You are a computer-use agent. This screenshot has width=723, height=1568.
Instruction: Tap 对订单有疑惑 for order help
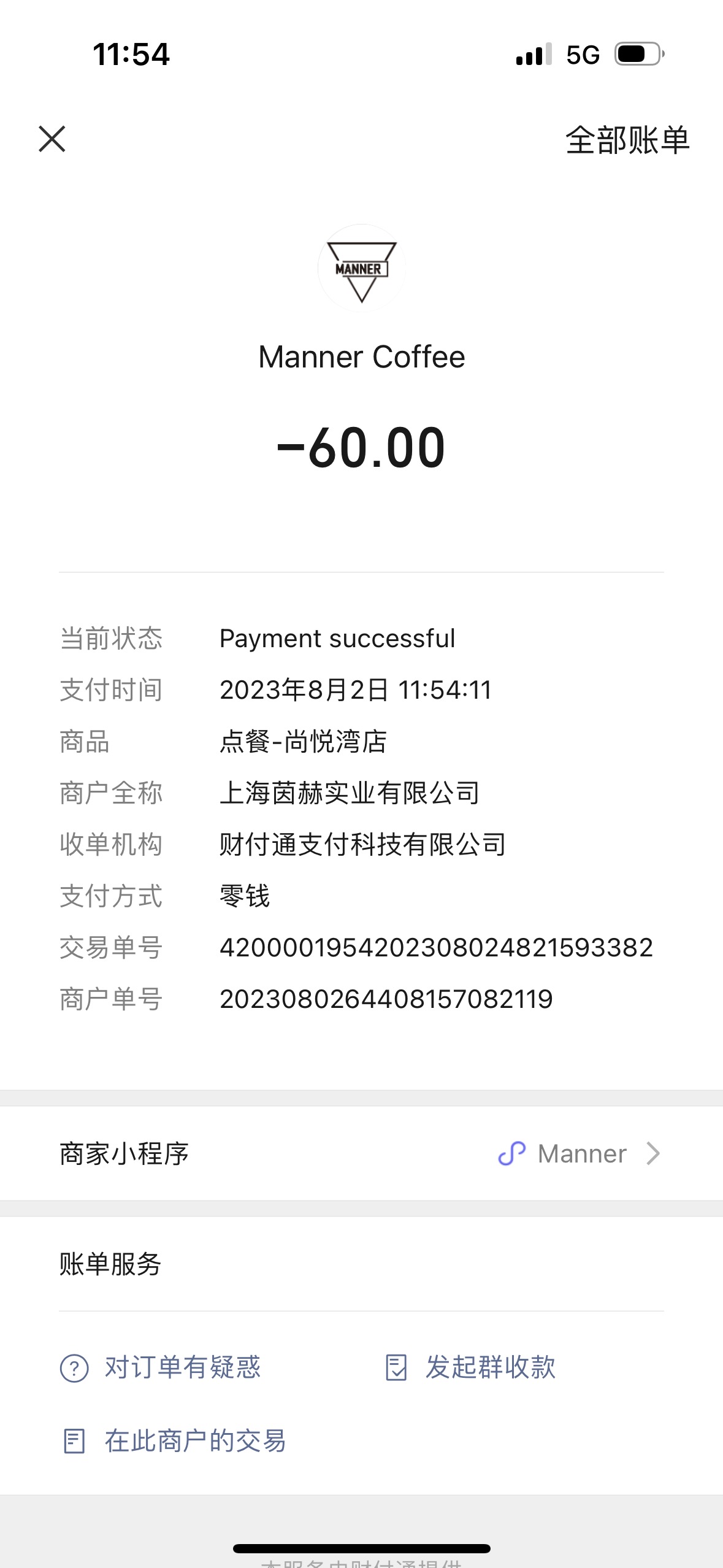coord(161,1367)
